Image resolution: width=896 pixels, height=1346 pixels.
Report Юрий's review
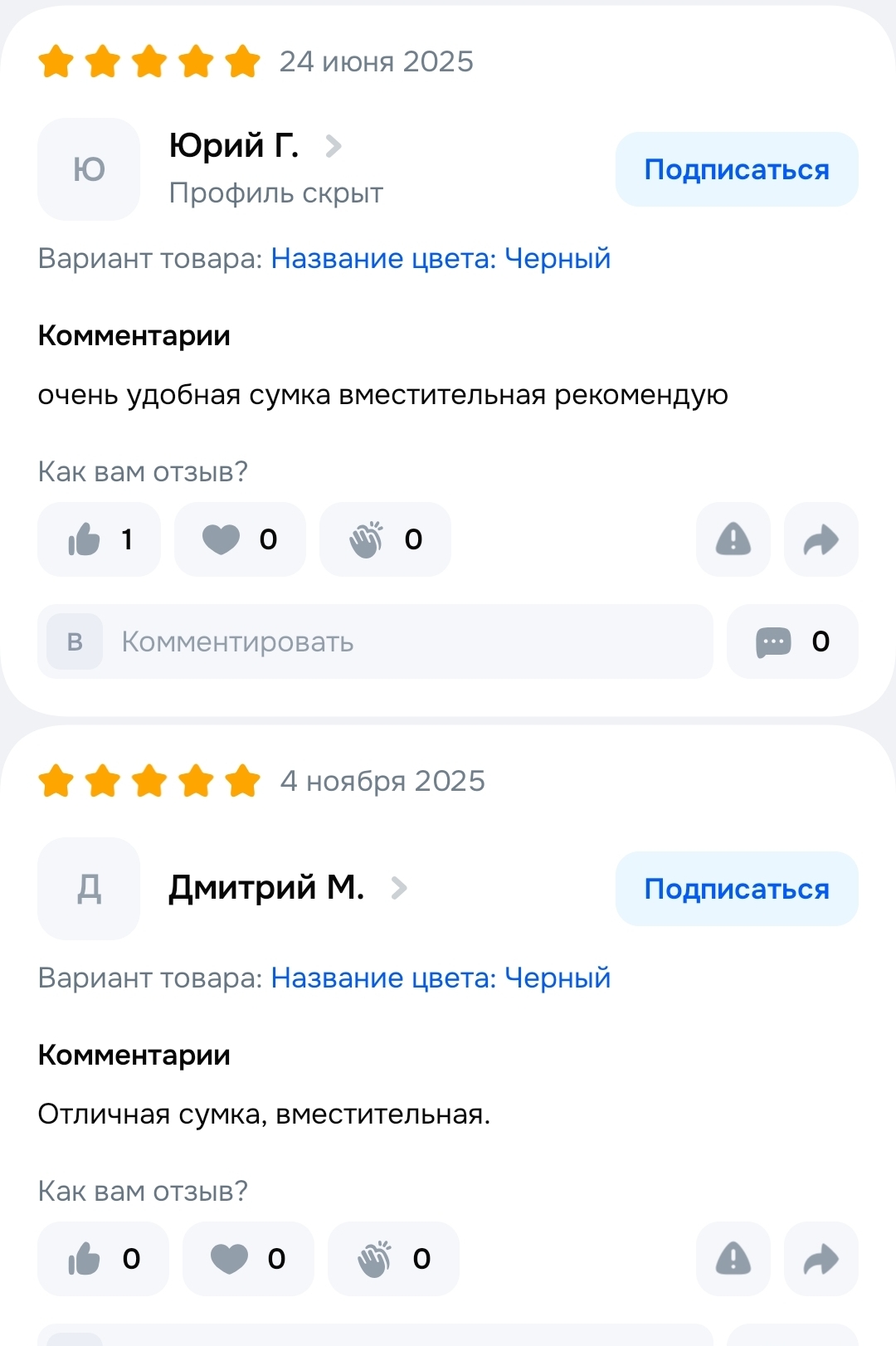733,539
